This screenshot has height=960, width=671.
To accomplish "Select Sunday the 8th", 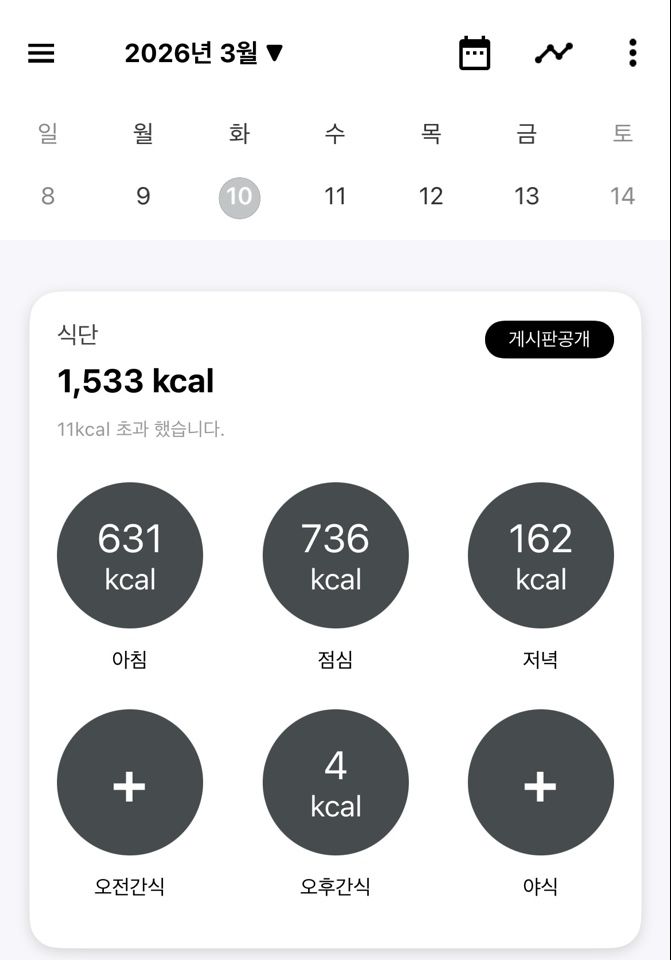I will point(47,196).
